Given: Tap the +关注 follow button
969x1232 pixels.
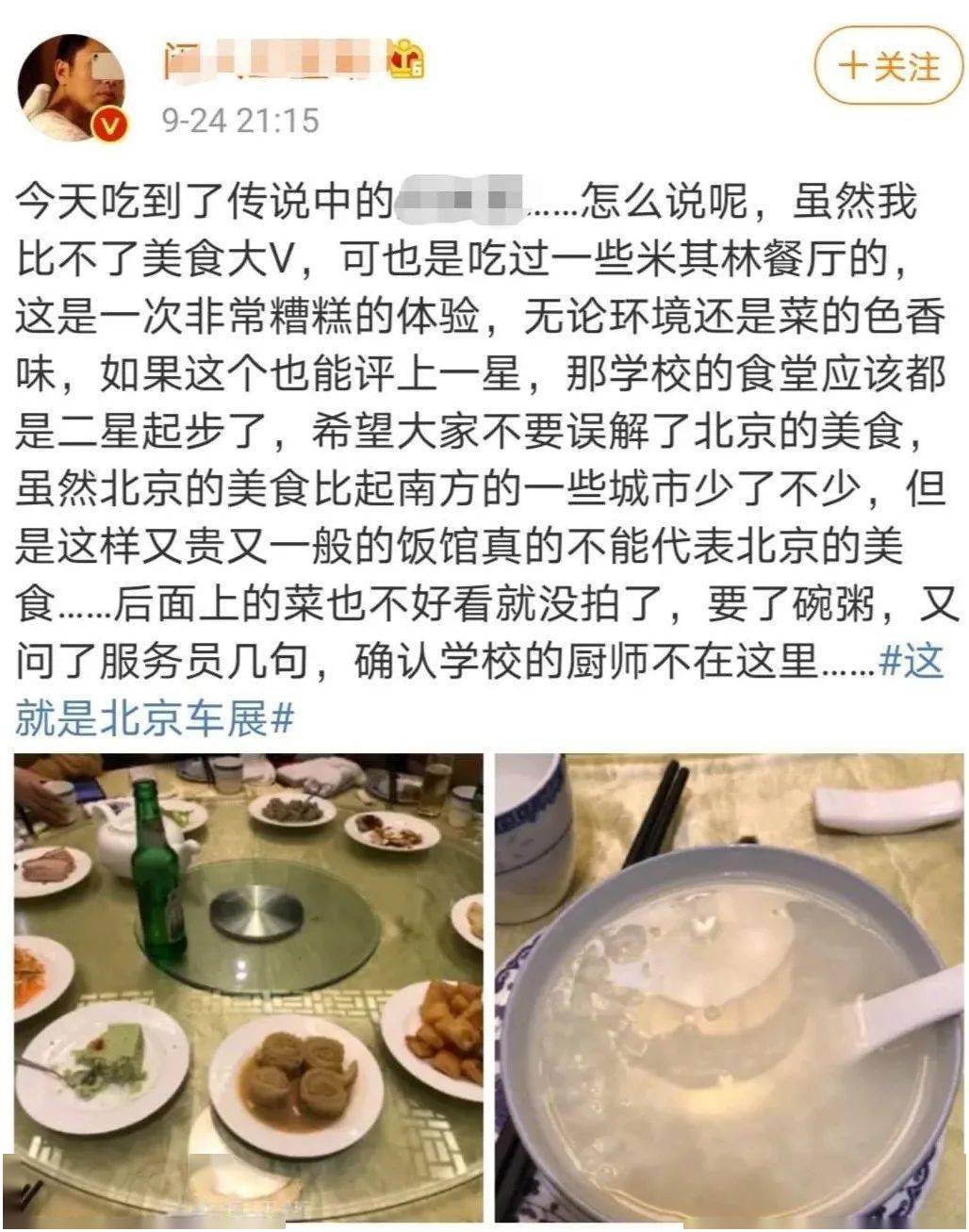Looking at the screenshot, I should (x=890, y=67).
